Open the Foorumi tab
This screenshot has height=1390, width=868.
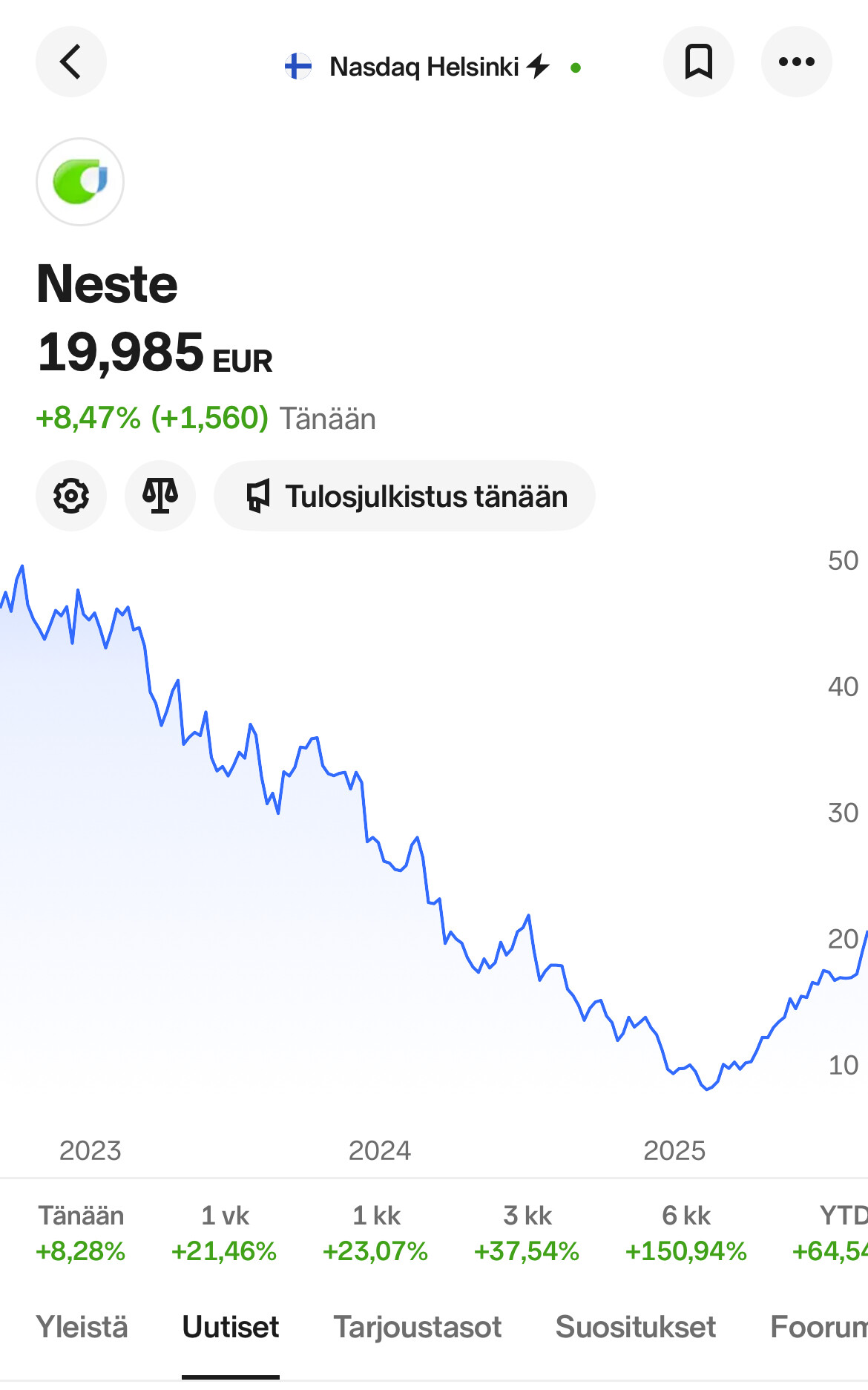click(816, 1327)
